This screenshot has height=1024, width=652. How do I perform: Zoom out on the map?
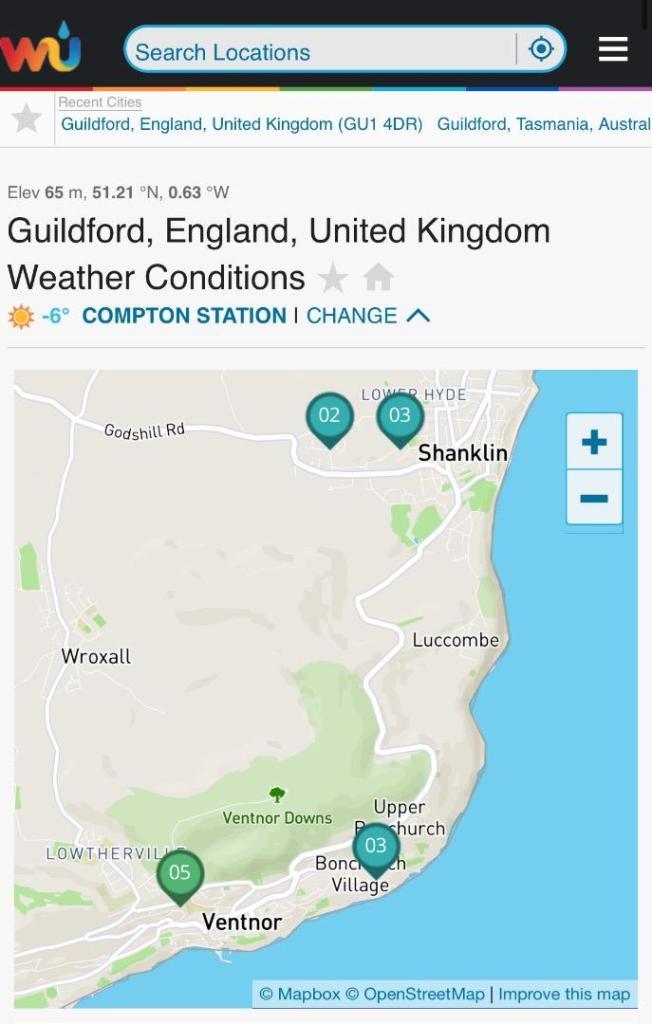594,498
